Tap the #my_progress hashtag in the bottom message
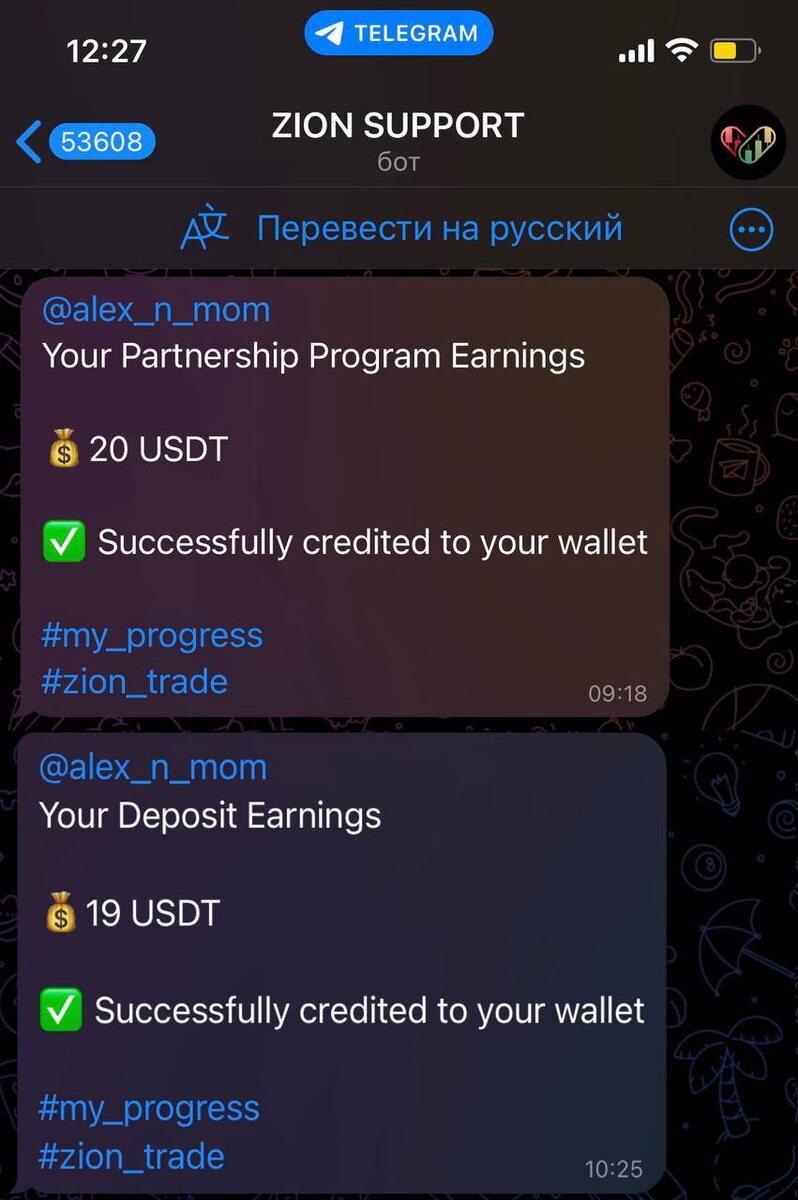Screen dimensions: 798x1200 tap(149, 1108)
